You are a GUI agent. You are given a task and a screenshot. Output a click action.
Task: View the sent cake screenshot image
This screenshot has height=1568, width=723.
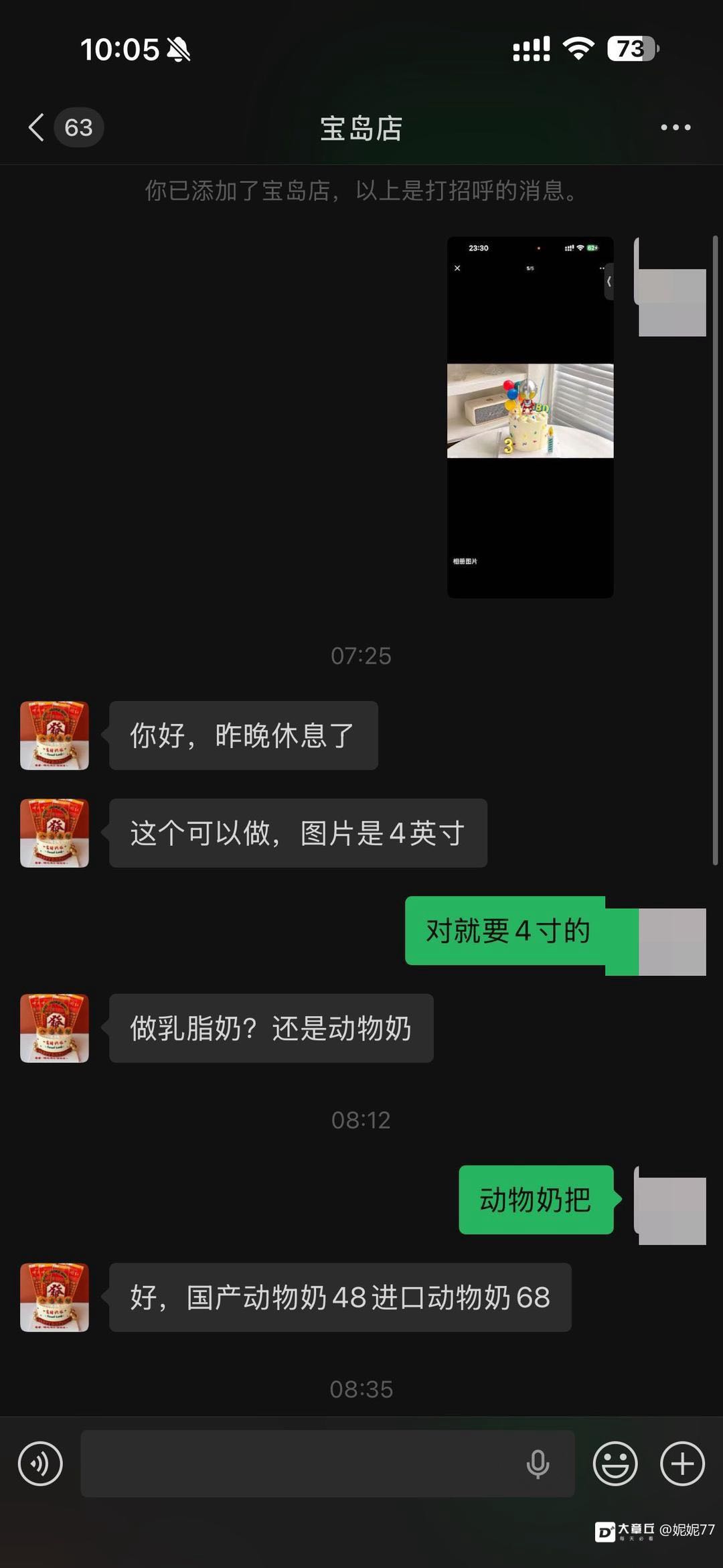tap(530, 417)
